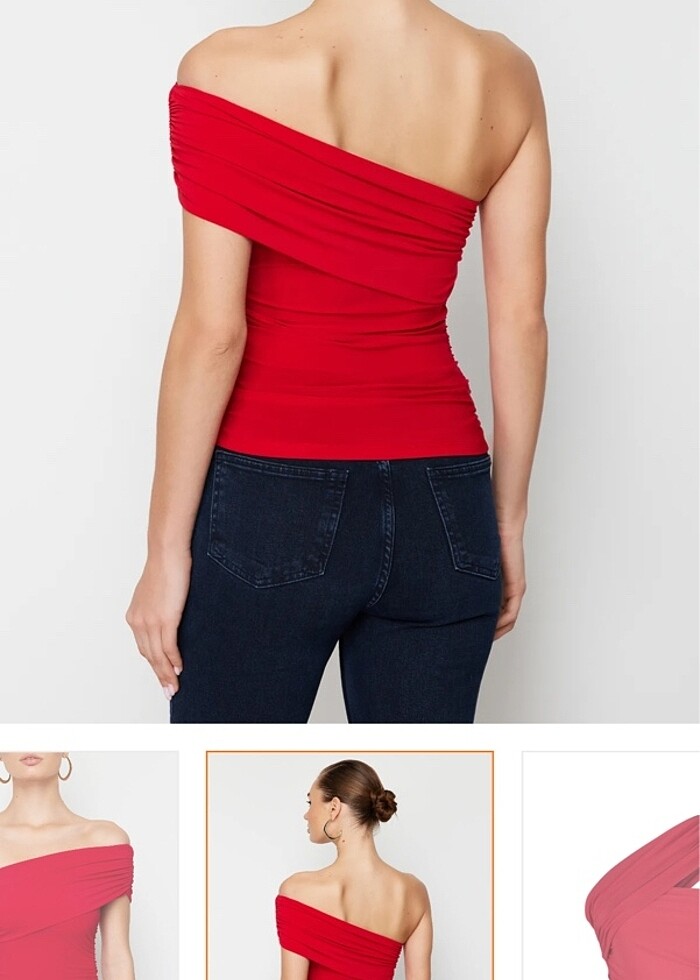Select the front view thumbnail of the red top
The height and width of the screenshot is (980, 700).
88,866
